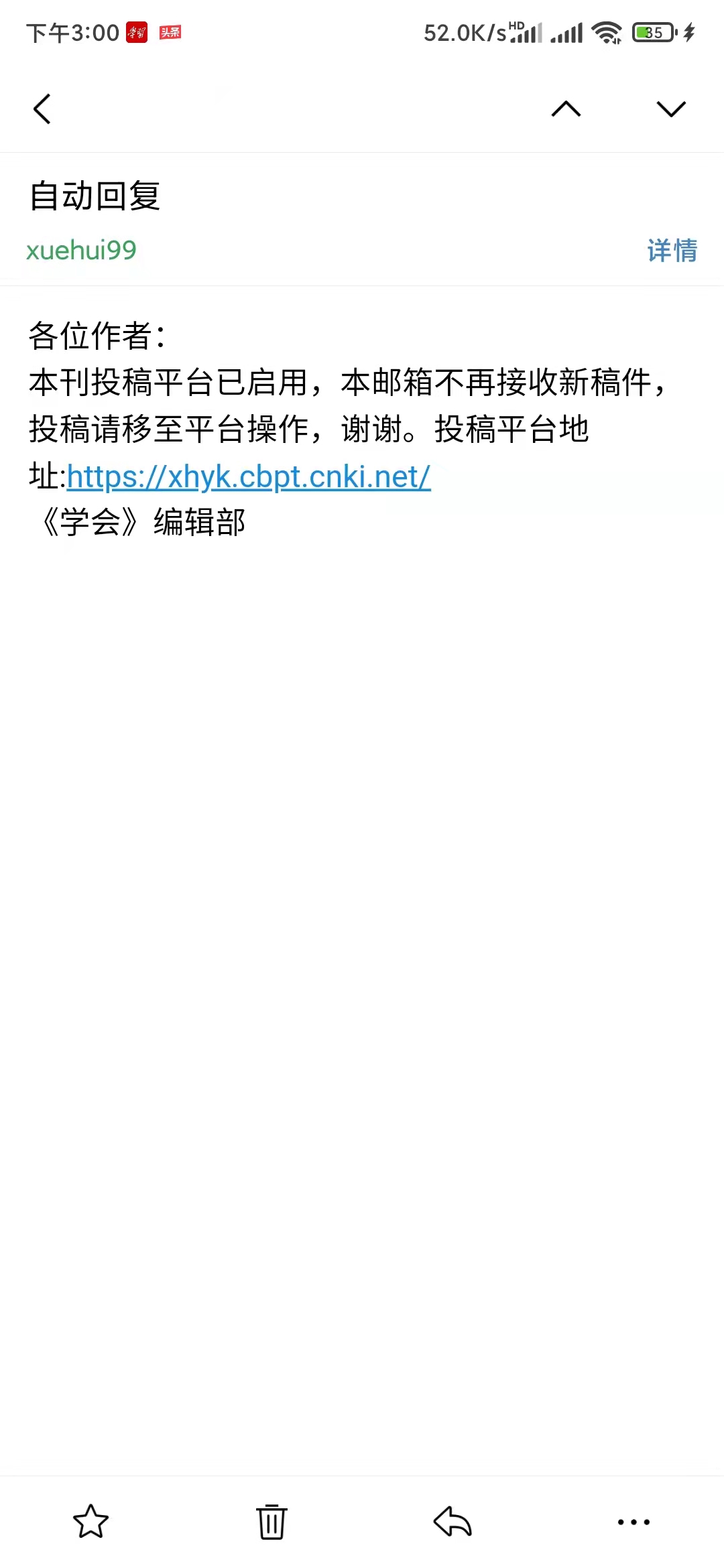The image size is (724, 1568).
Task: Star this email
Action: tap(90, 1522)
